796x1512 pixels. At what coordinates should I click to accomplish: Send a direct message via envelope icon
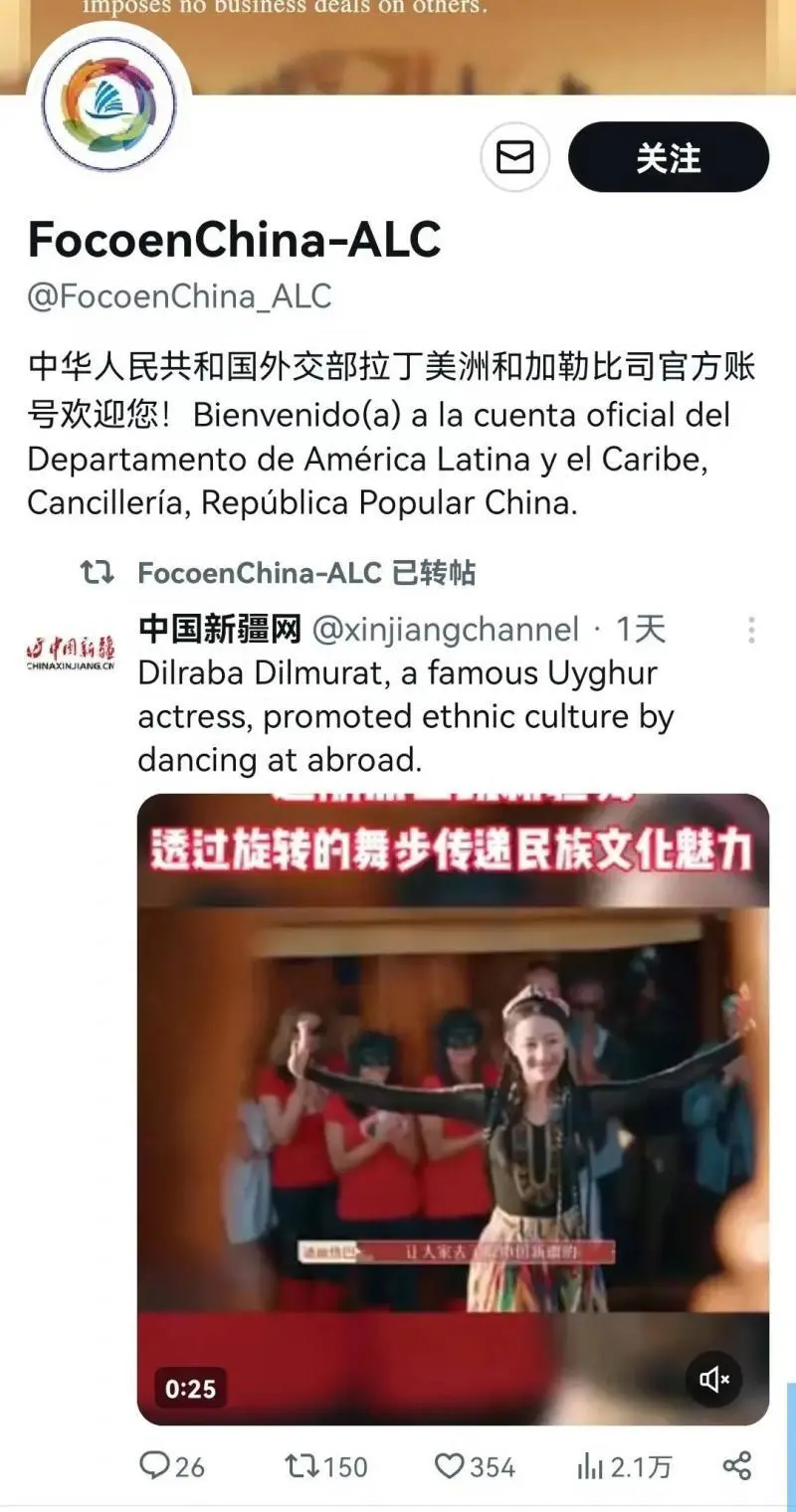[514, 157]
